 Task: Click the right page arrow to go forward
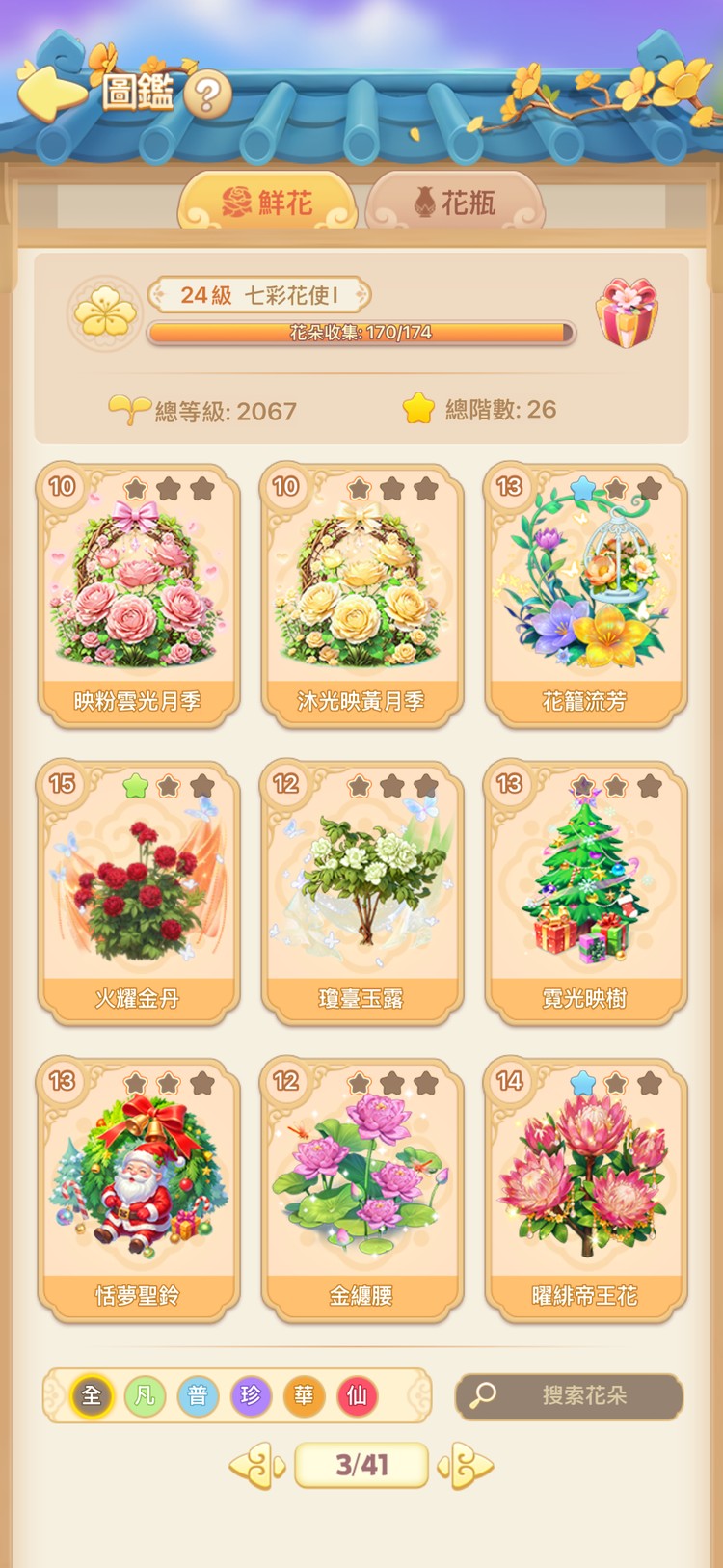tap(467, 1465)
